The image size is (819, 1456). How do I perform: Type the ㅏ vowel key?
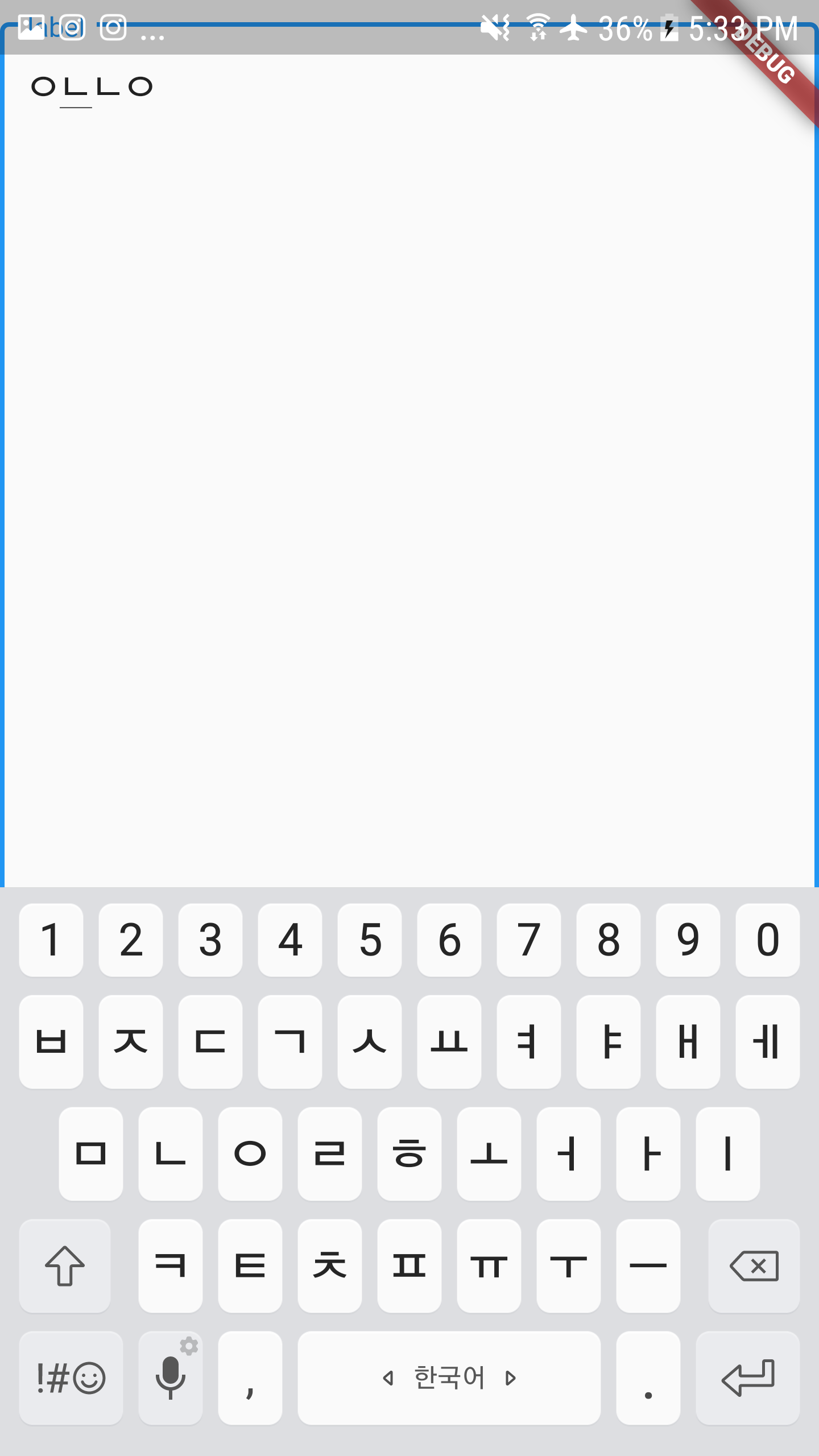(x=648, y=1154)
